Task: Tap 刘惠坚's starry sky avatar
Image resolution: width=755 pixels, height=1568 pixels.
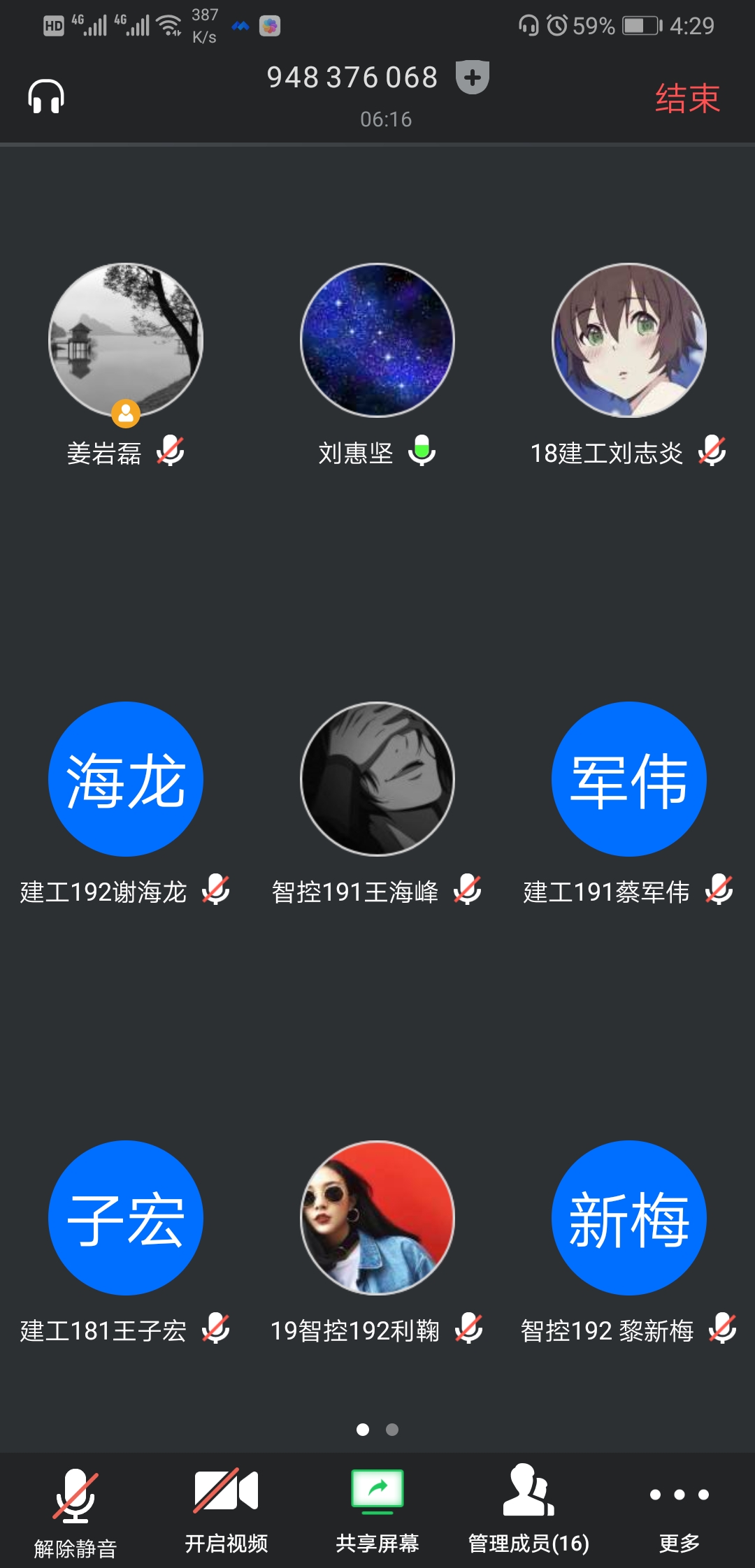Action: (x=377, y=340)
